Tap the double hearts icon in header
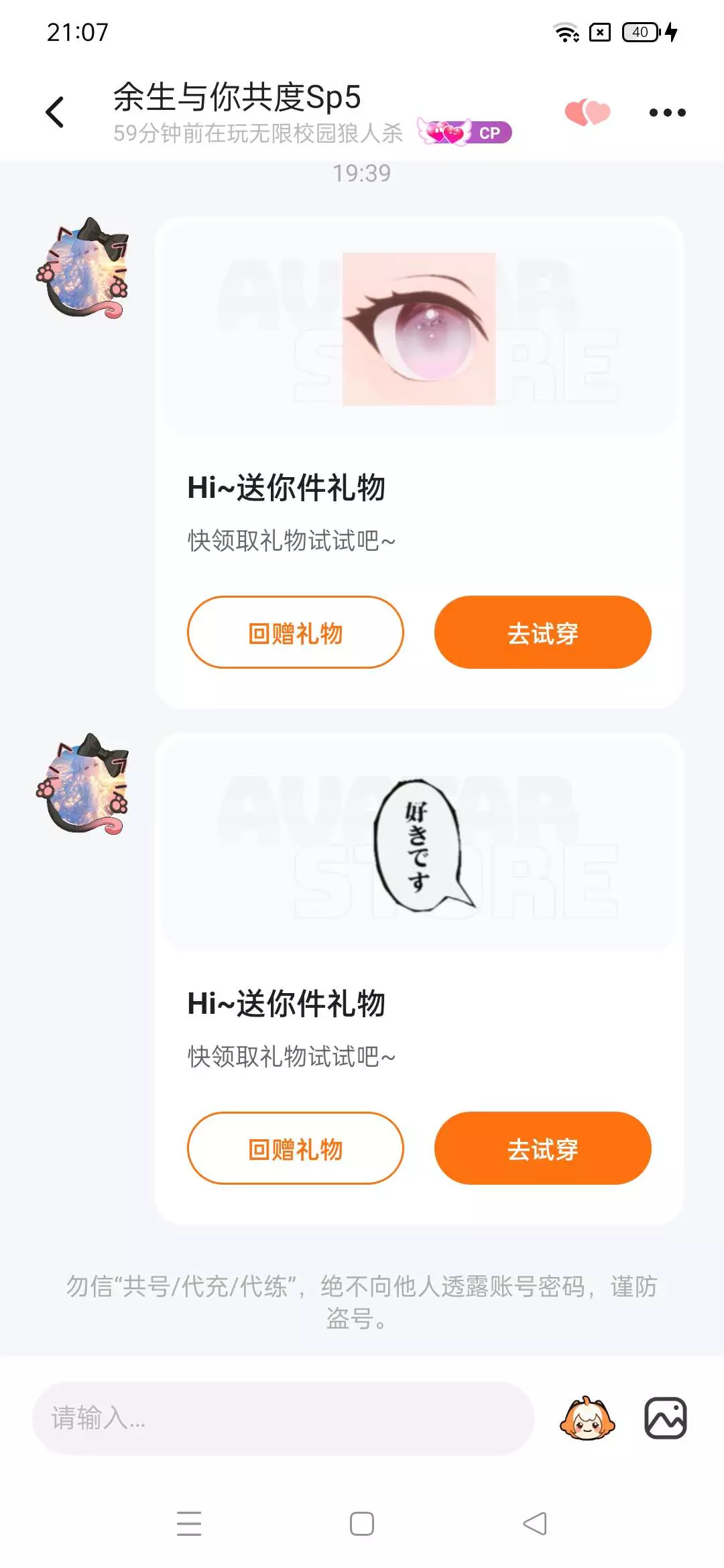This screenshot has width=724, height=1568. [587, 112]
